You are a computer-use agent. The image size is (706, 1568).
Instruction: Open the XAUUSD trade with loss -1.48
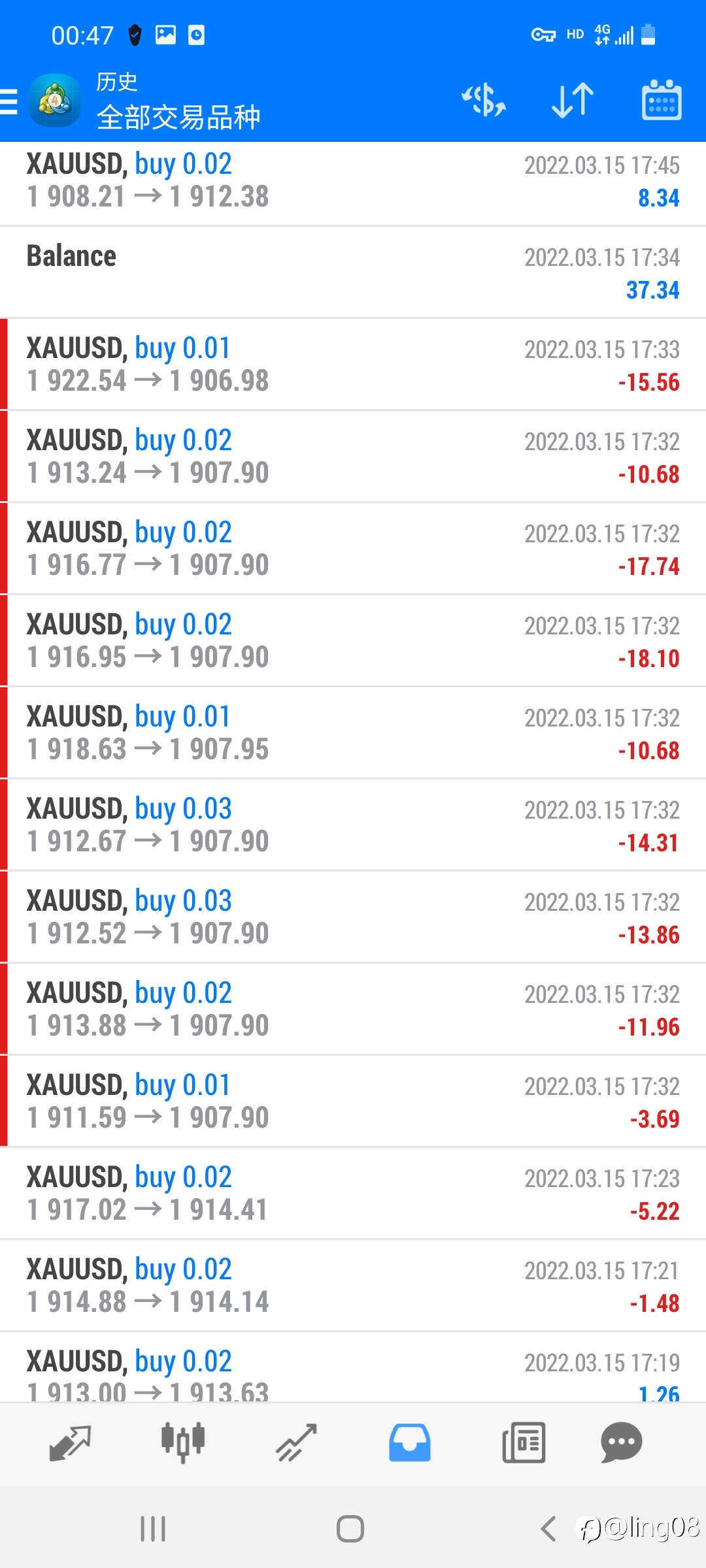click(x=353, y=1286)
